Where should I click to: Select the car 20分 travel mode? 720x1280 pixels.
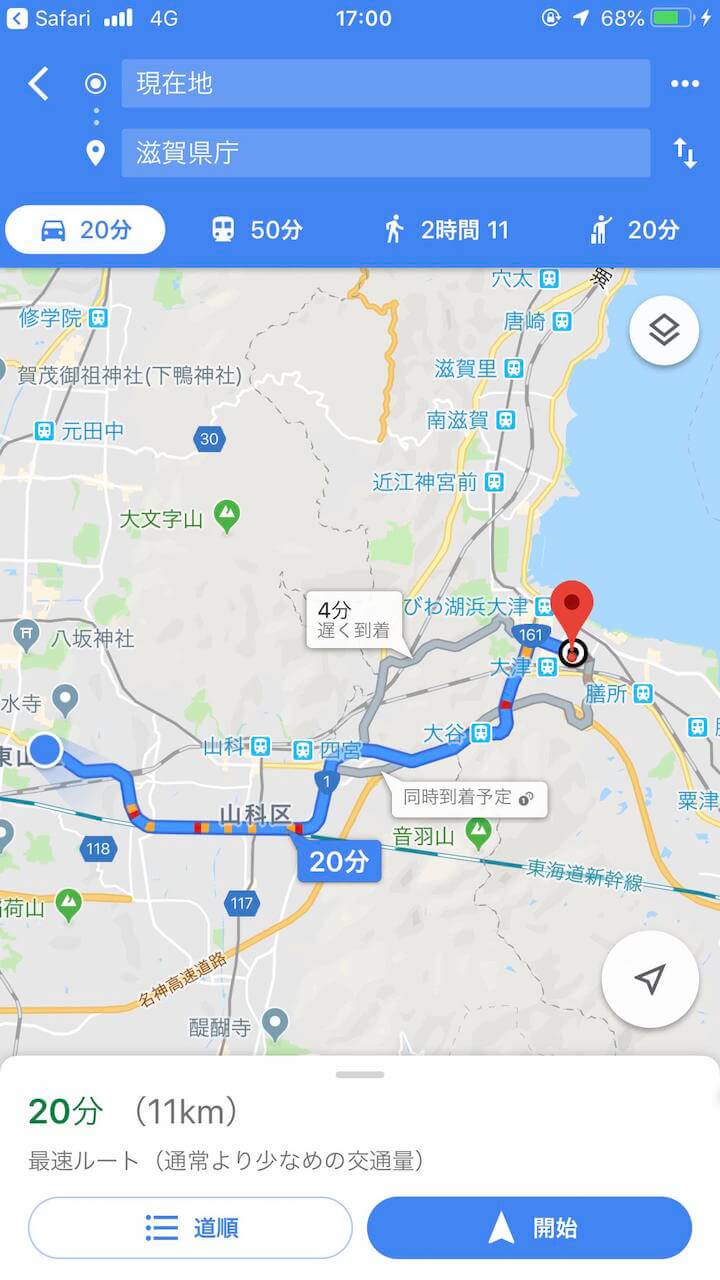86,230
